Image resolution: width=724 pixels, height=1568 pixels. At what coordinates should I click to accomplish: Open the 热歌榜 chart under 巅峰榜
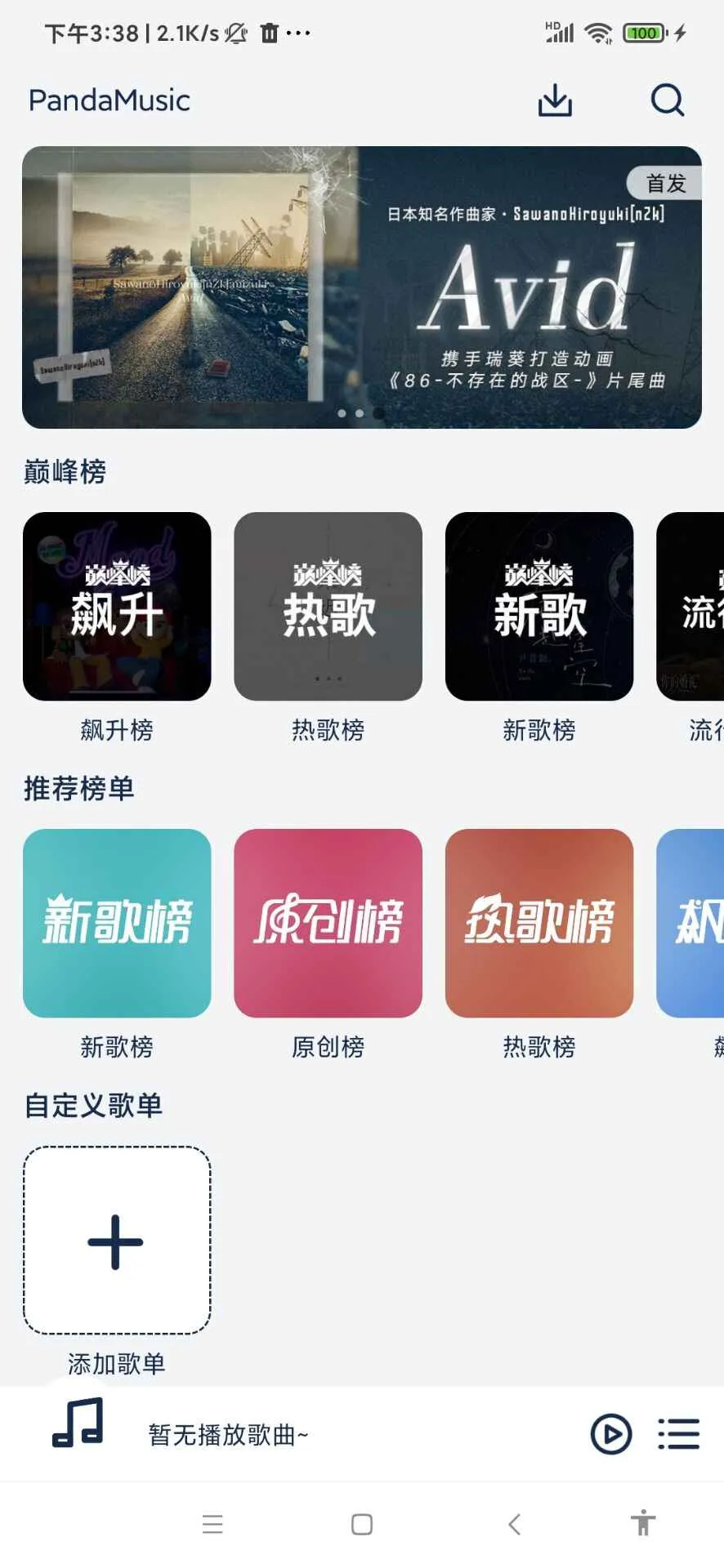pos(328,606)
